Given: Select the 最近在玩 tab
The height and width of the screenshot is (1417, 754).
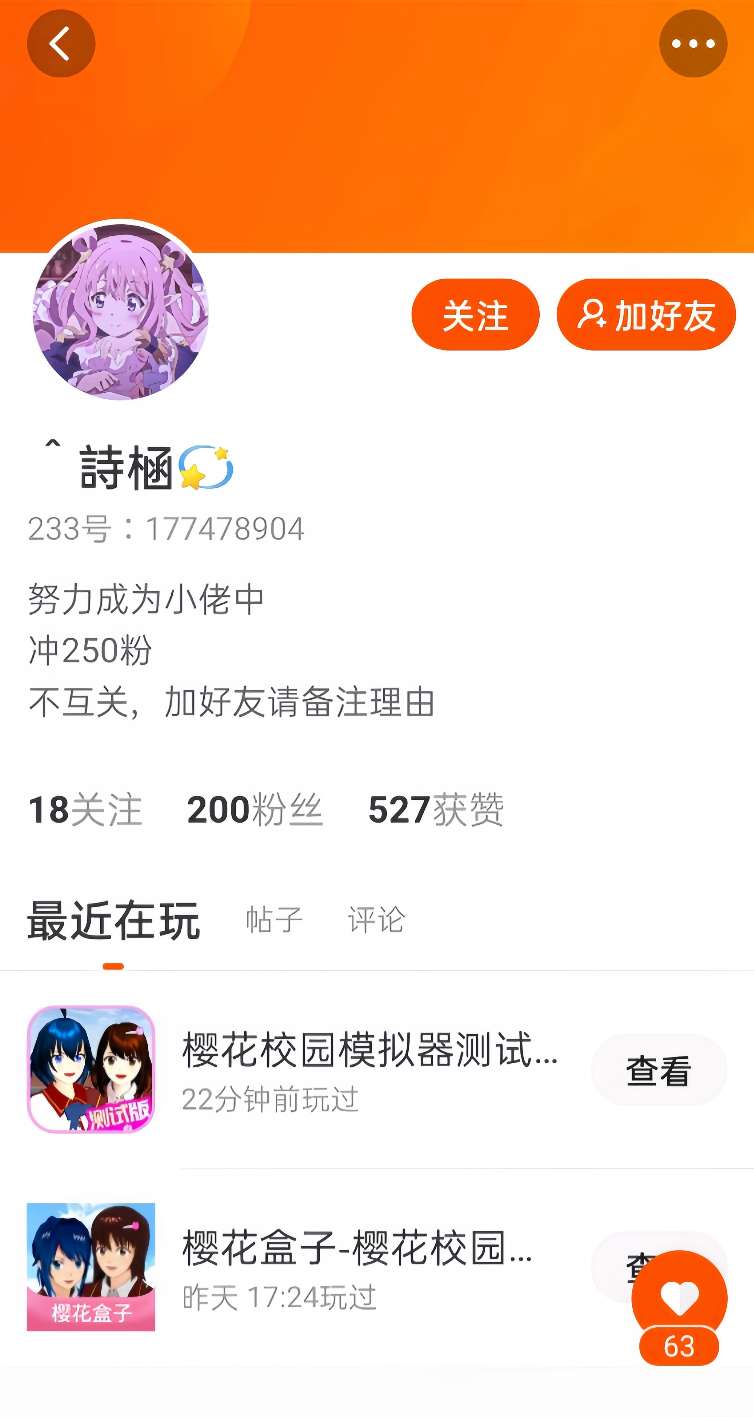Looking at the screenshot, I should click(113, 921).
